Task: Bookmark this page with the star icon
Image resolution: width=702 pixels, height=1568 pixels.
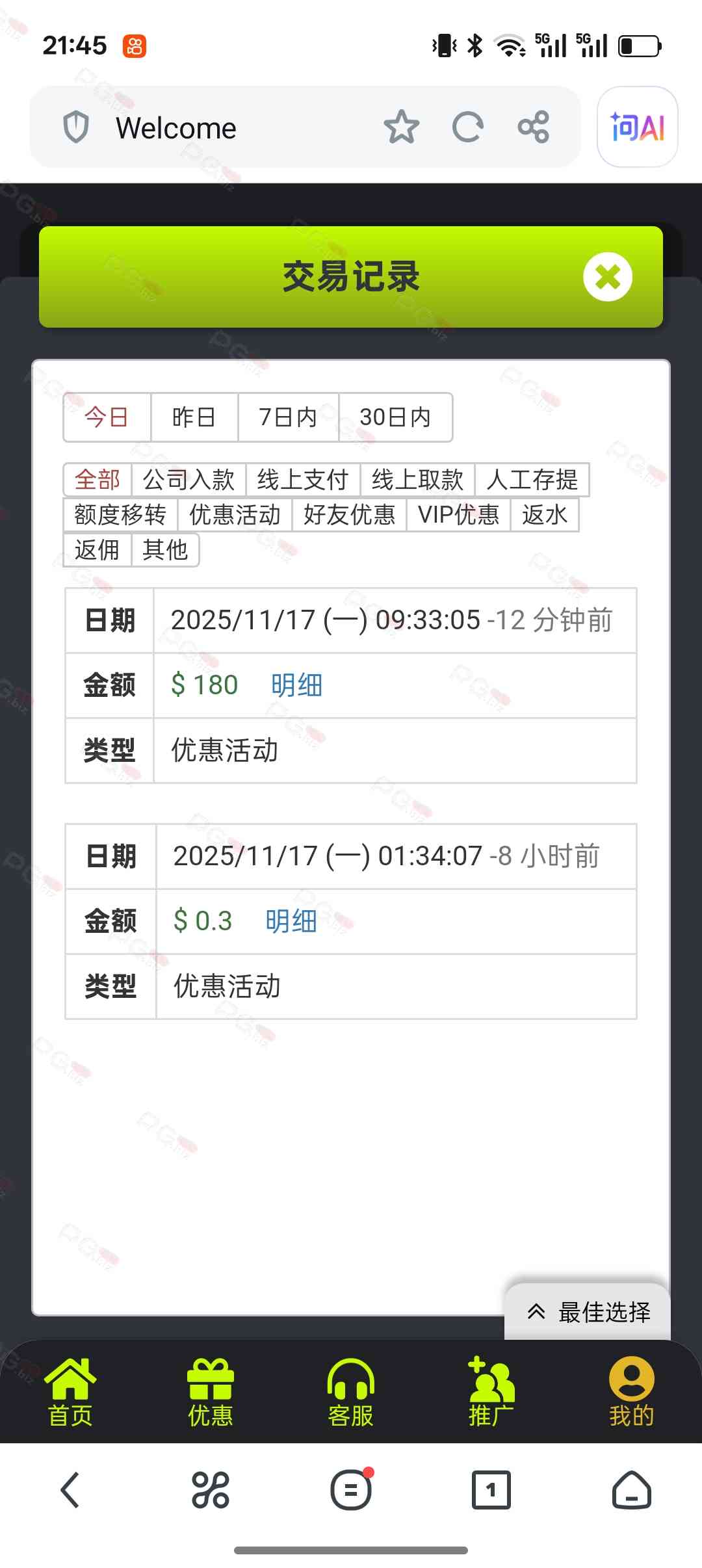Action: (401, 127)
